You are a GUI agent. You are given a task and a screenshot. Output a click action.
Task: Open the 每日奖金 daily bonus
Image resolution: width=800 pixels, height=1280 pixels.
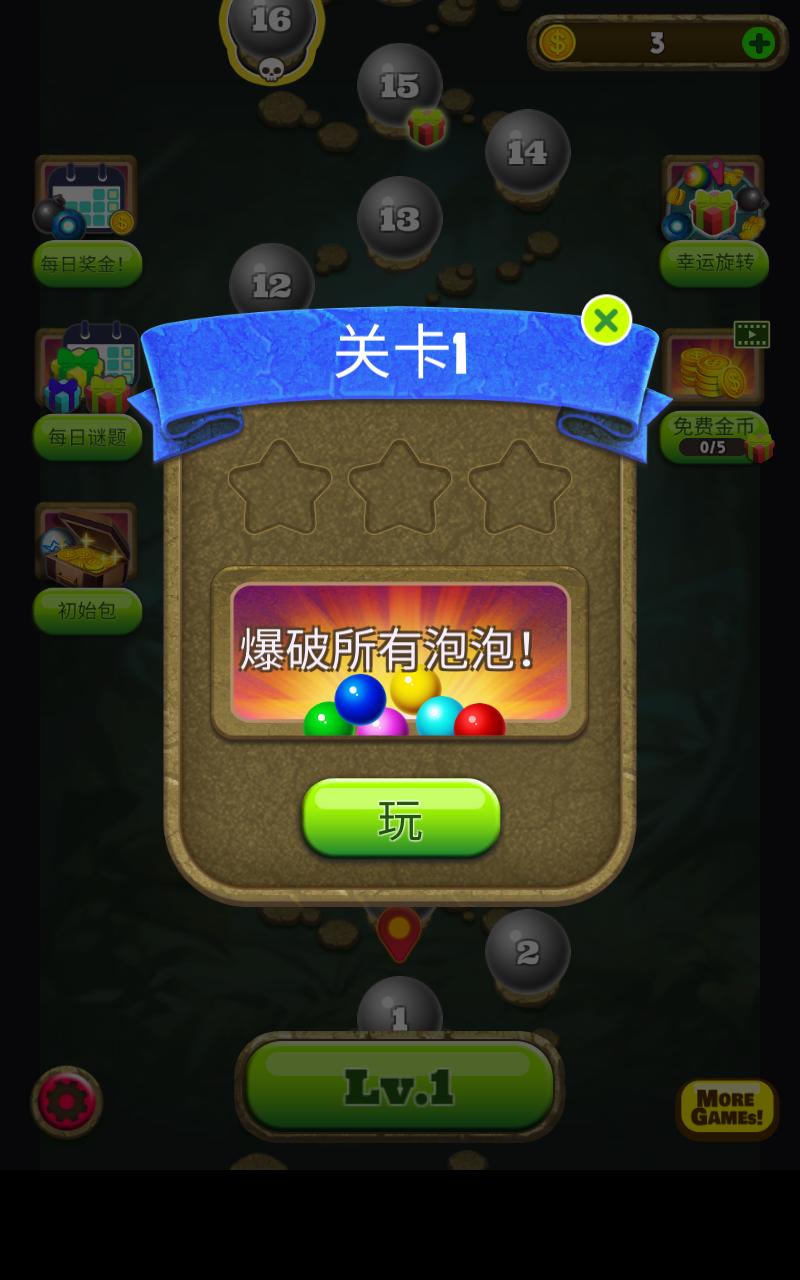click(x=87, y=221)
